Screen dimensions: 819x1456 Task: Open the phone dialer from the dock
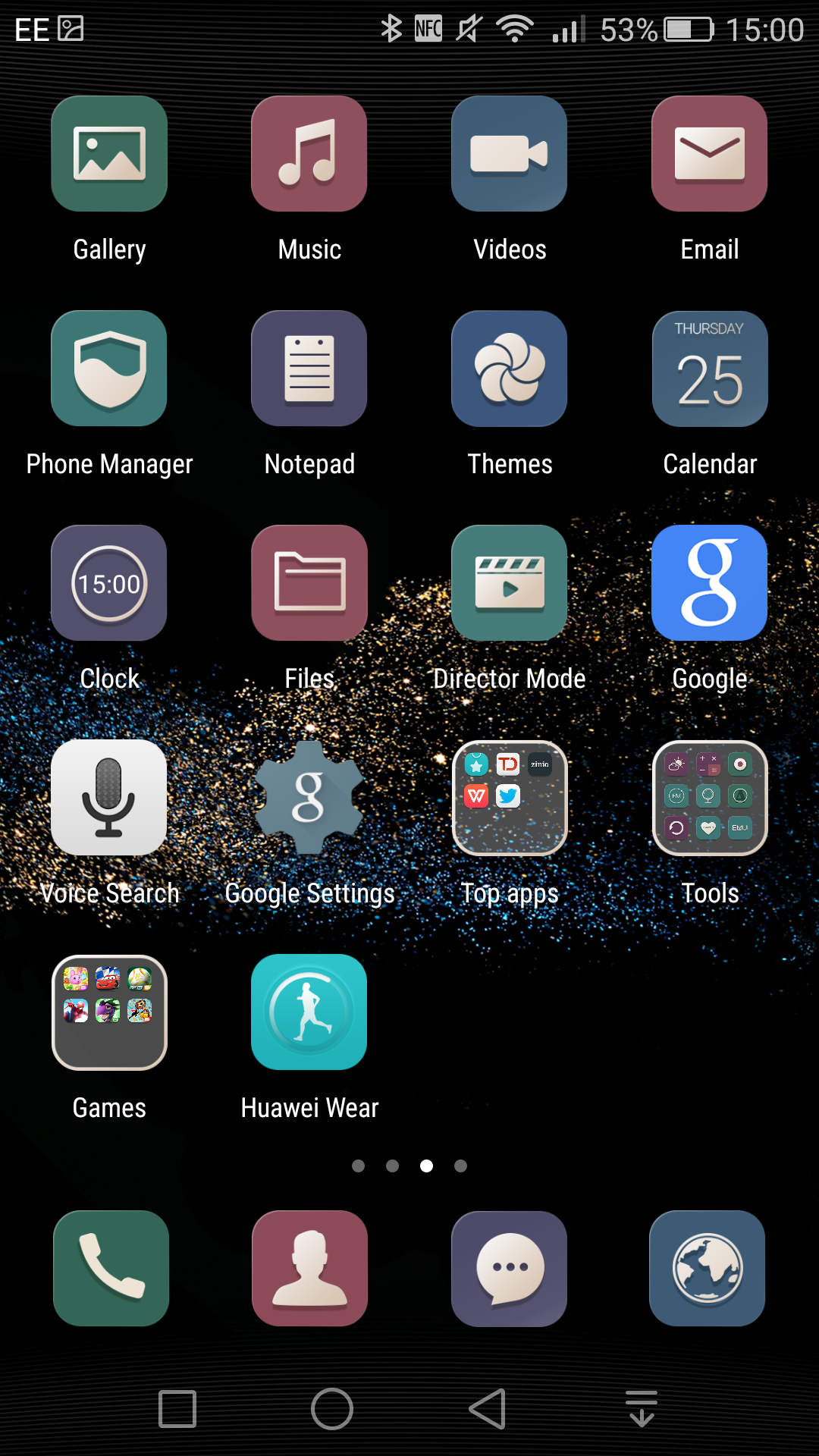pyautogui.click(x=111, y=1268)
